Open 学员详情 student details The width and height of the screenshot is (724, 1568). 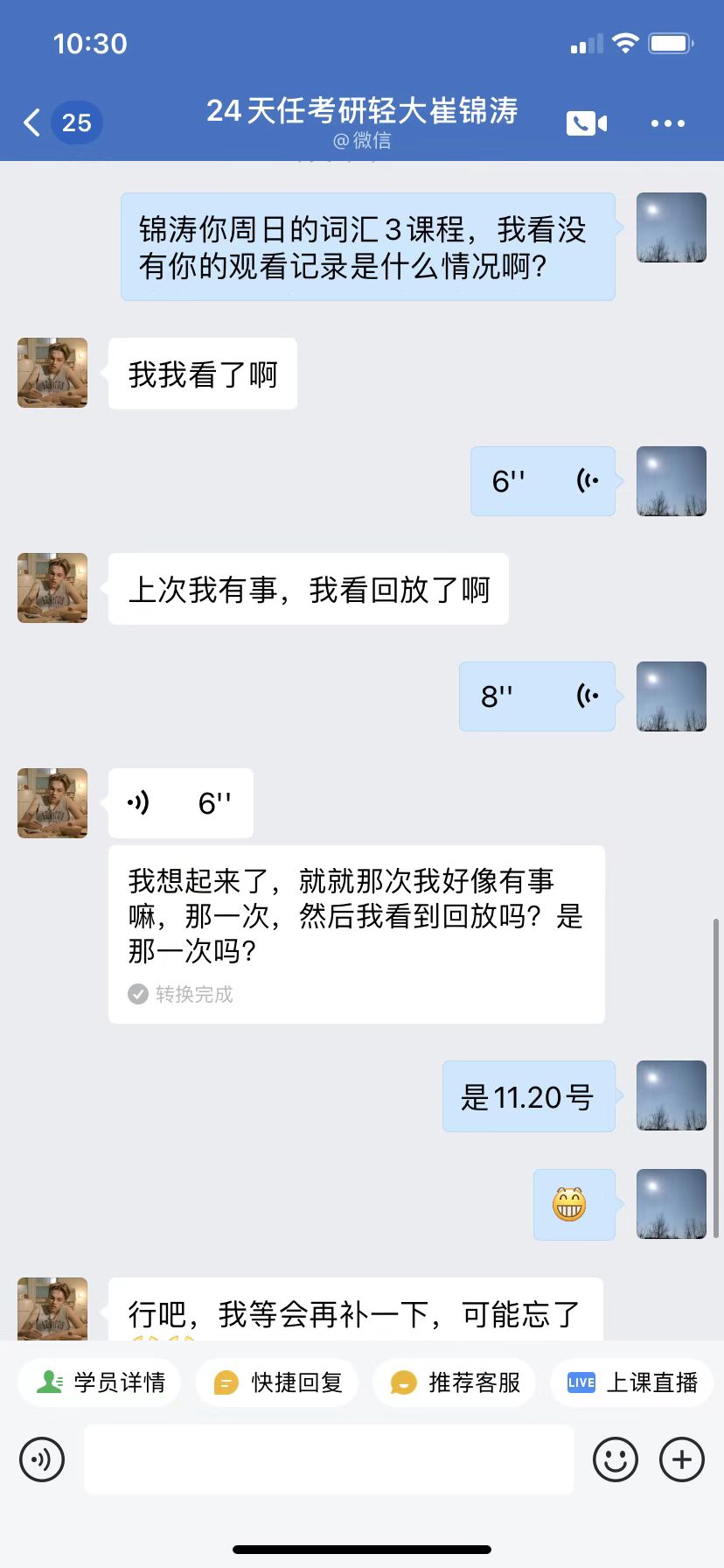[x=100, y=1382]
